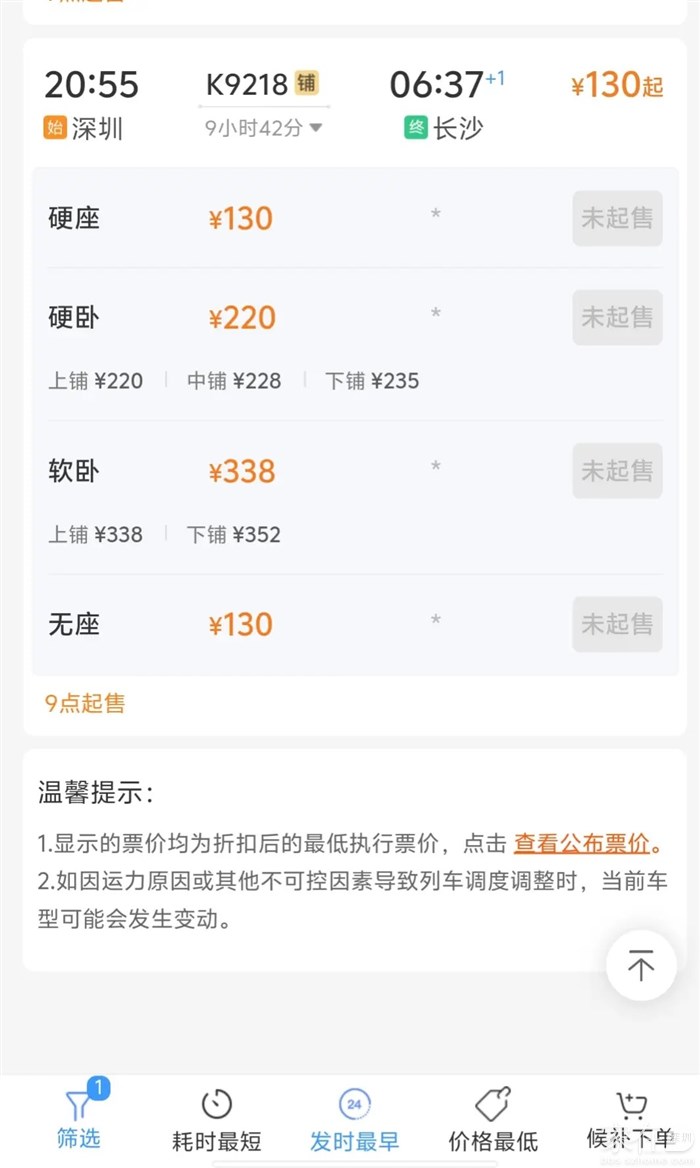Open the 查看公布票价 link

point(582,843)
